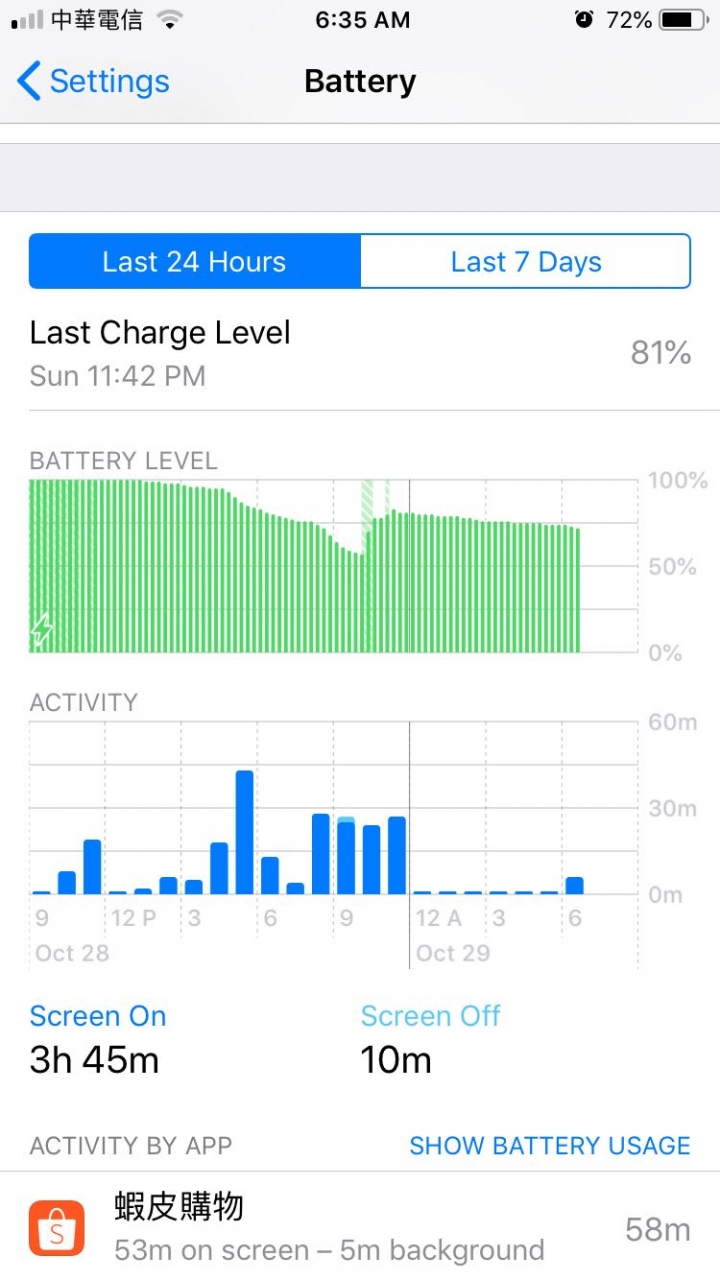Tap the battery level chart
The image size is (720, 1280).
tap(334, 566)
